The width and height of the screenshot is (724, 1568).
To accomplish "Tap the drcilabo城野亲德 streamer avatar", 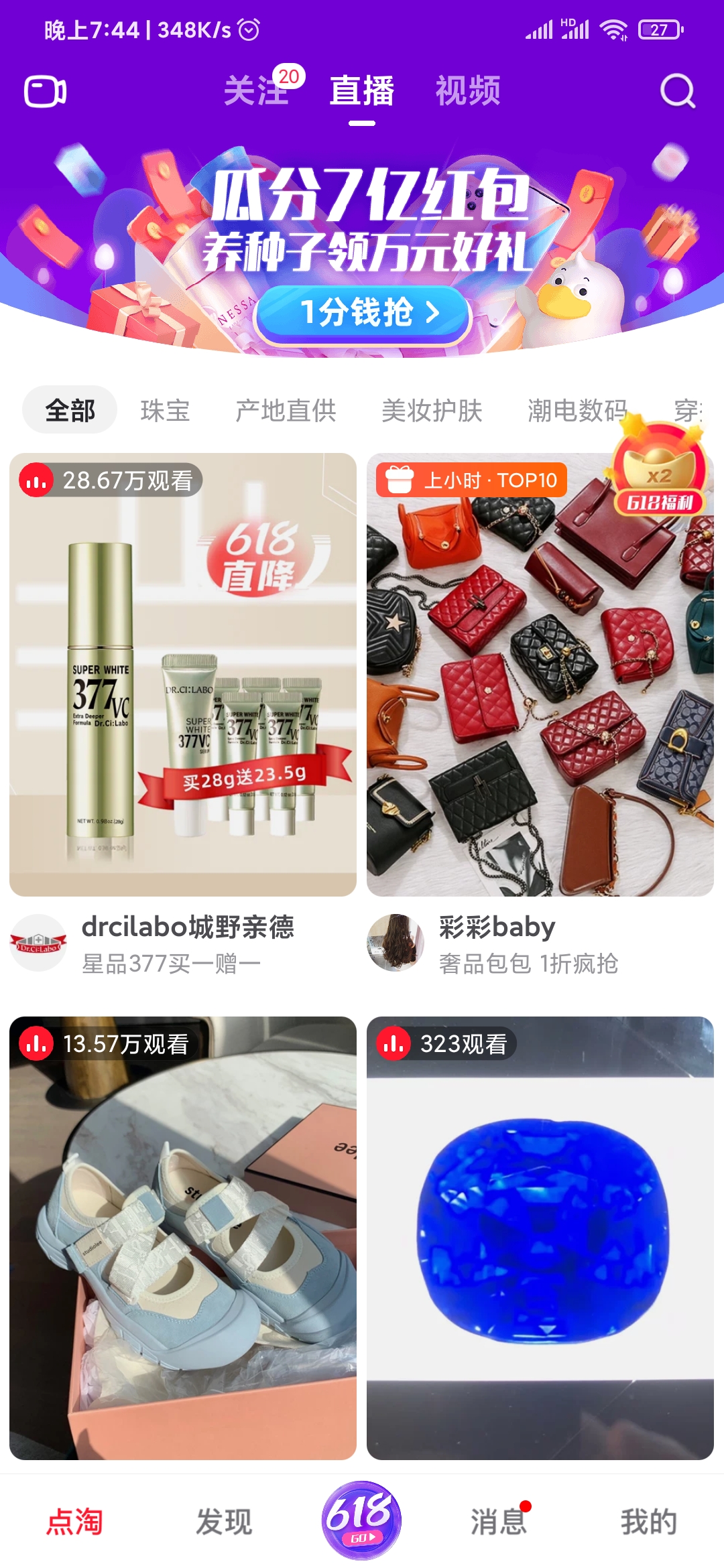I will click(x=38, y=941).
